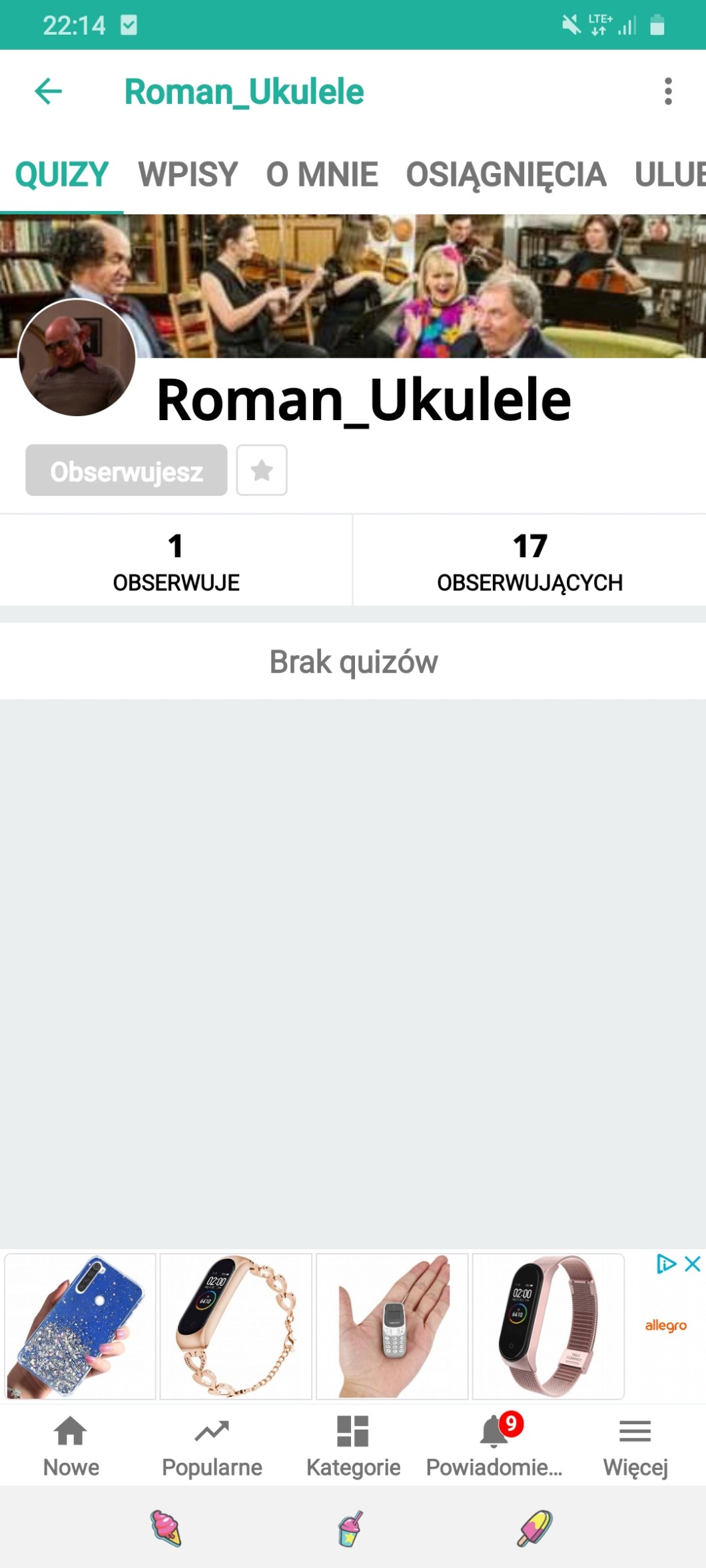Open Powiadomienia with 9 new alerts
This screenshot has width=706, height=1568.
pyautogui.click(x=494, y=1445)
